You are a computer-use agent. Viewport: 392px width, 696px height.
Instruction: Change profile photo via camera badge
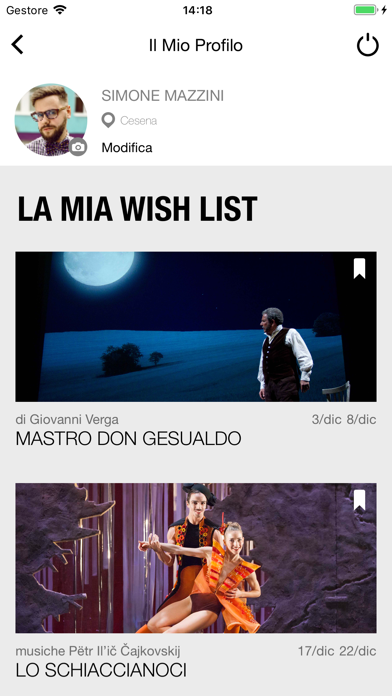(78, 147)
